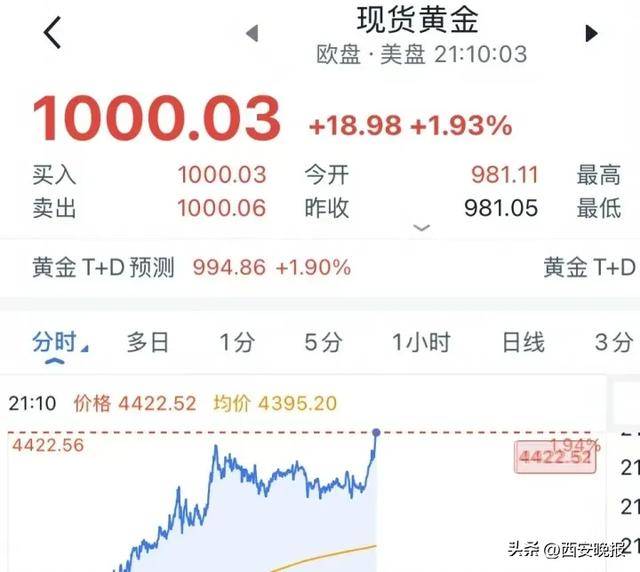Switch to the previous instrument with left triangle
This screenshot has width=640, height=572.
click(x=252, y=33)
